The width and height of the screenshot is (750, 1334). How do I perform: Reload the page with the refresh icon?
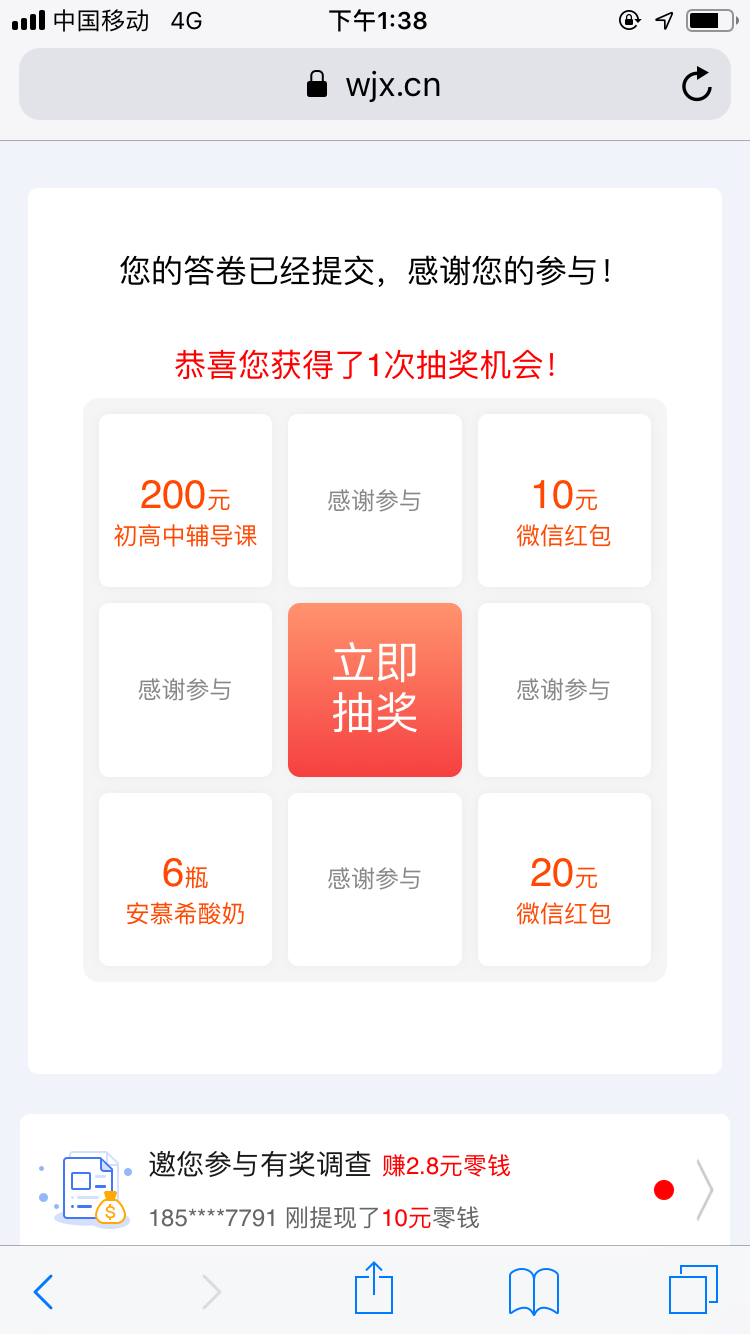click(x=696, y=85)
